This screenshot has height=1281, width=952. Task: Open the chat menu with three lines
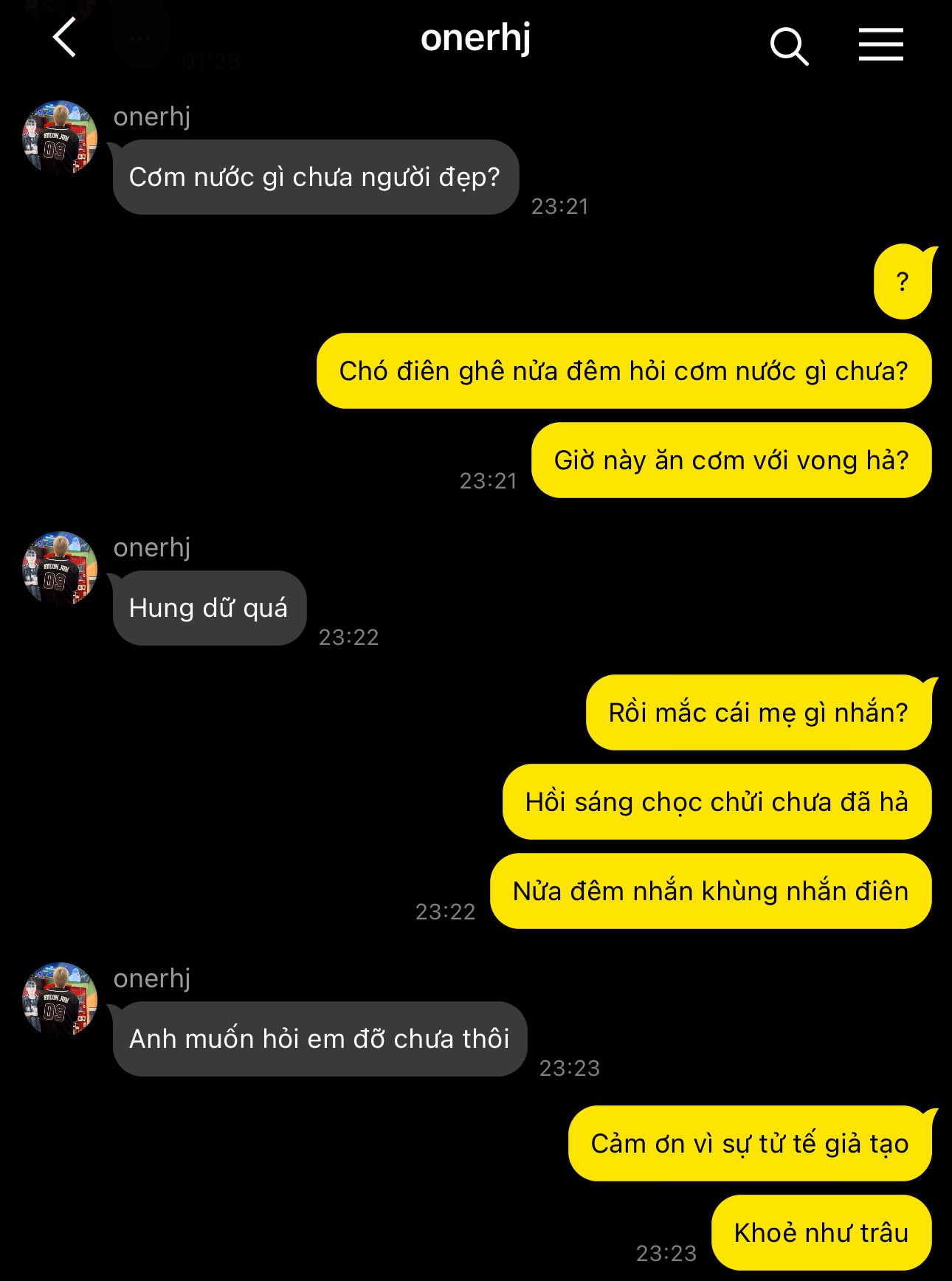(x=880, y=44)
